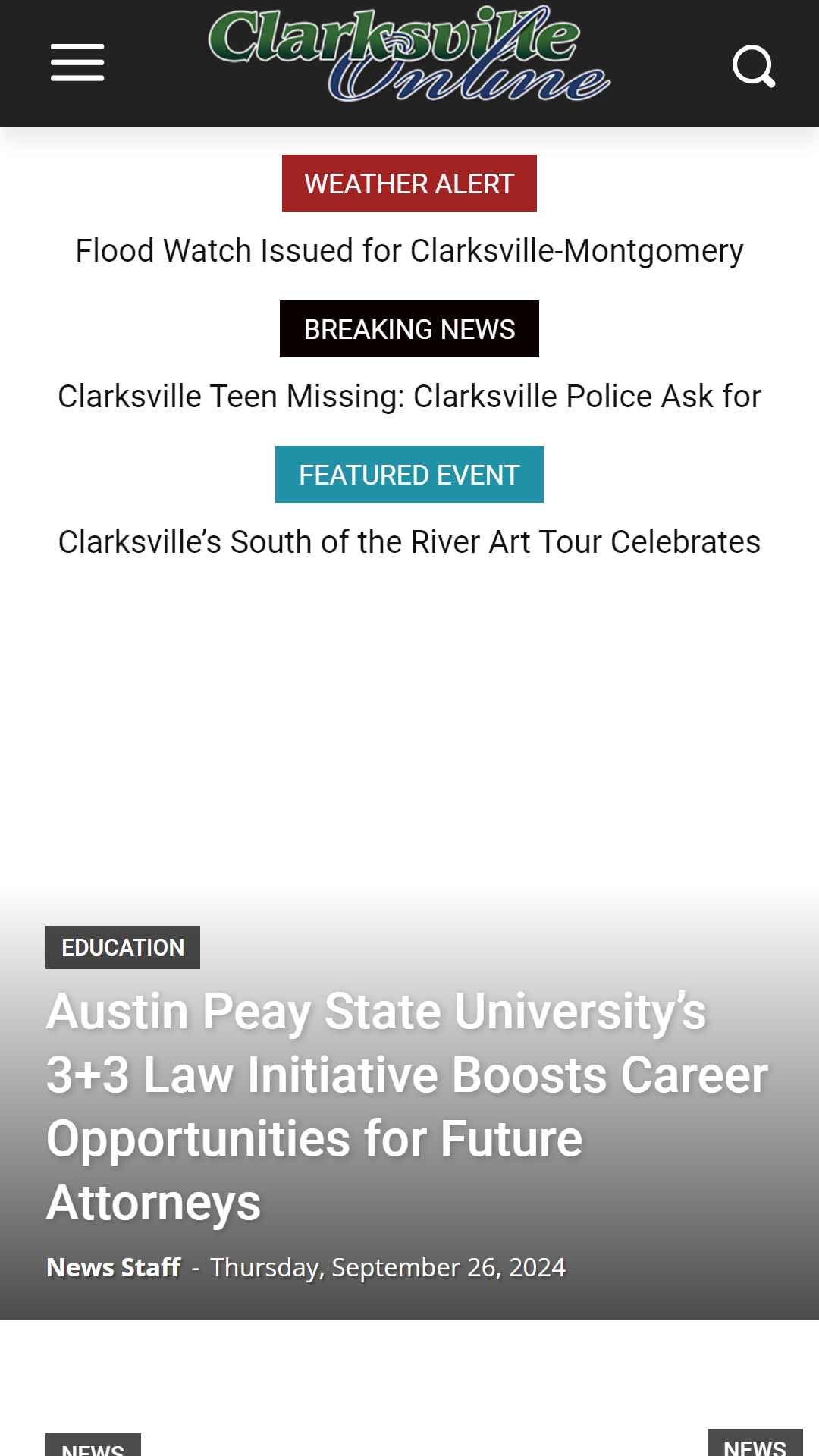Open the Weather Alert label
Viewport: 819px width, 1456px height.
pyautogui.click(x=409, y=184)
